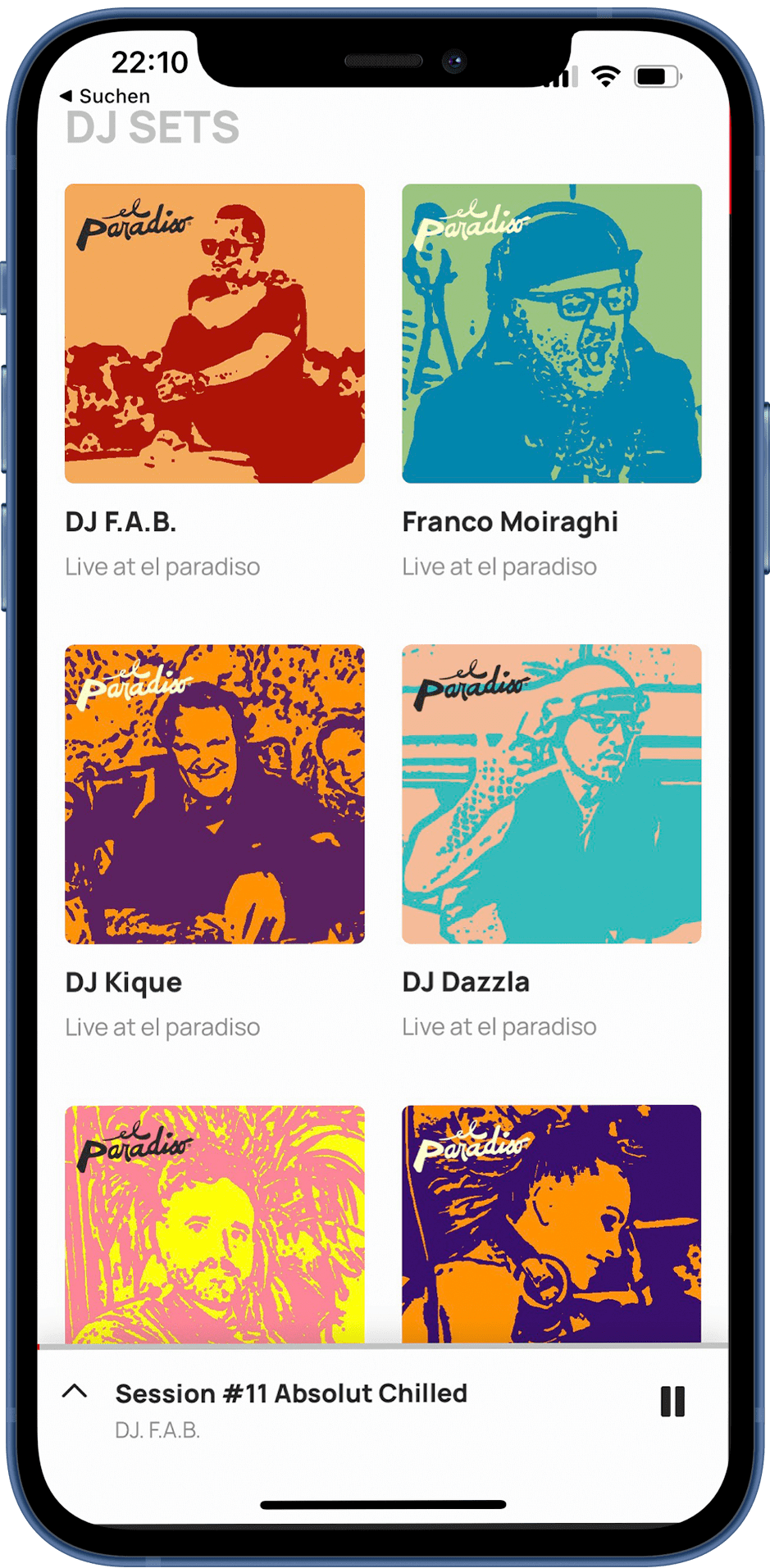770x1568 pixels.
Task: Open DJ Kique's live set
Action: pyautogui.click(x=214, y=793)
